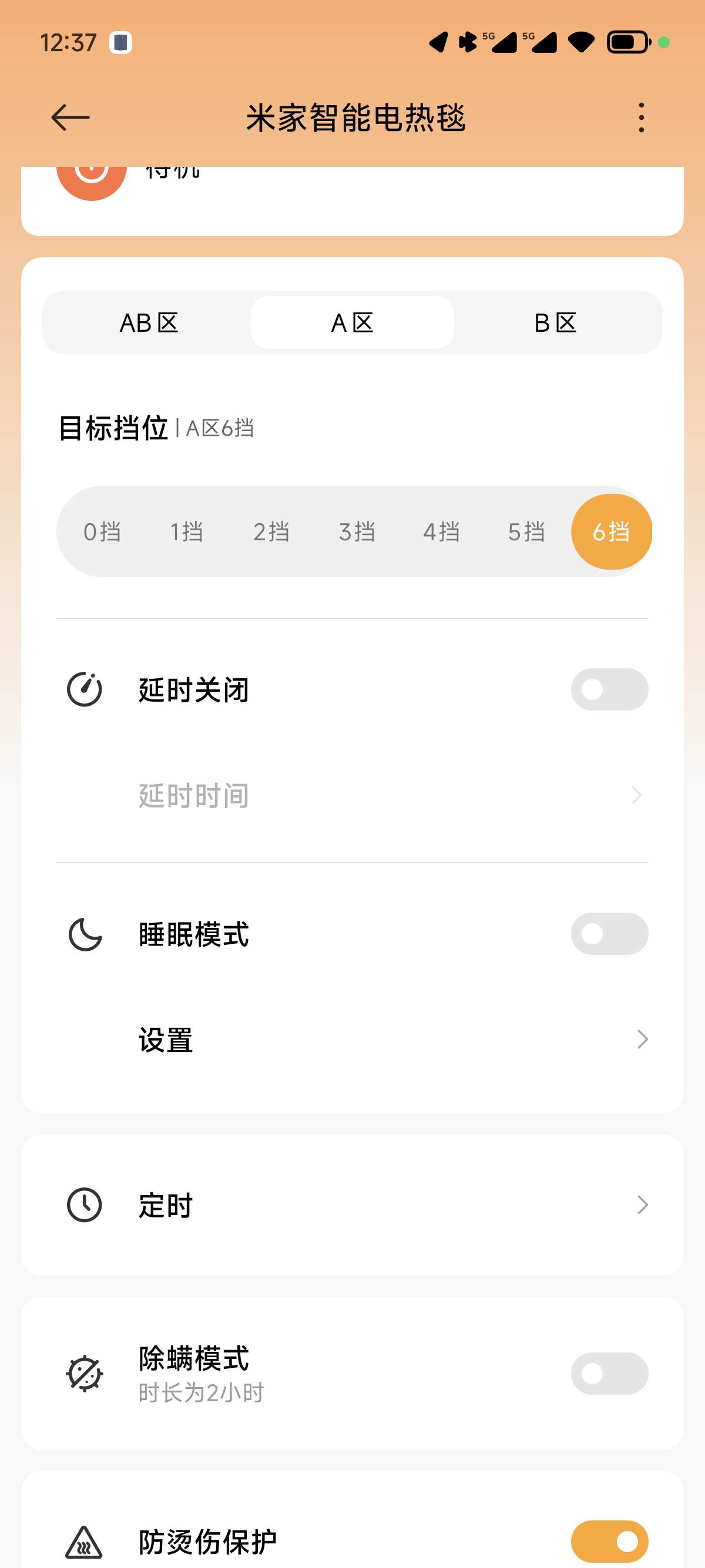Change level to 5挡
Viewport: 705px width, 1568px height.
click(526, 532)
